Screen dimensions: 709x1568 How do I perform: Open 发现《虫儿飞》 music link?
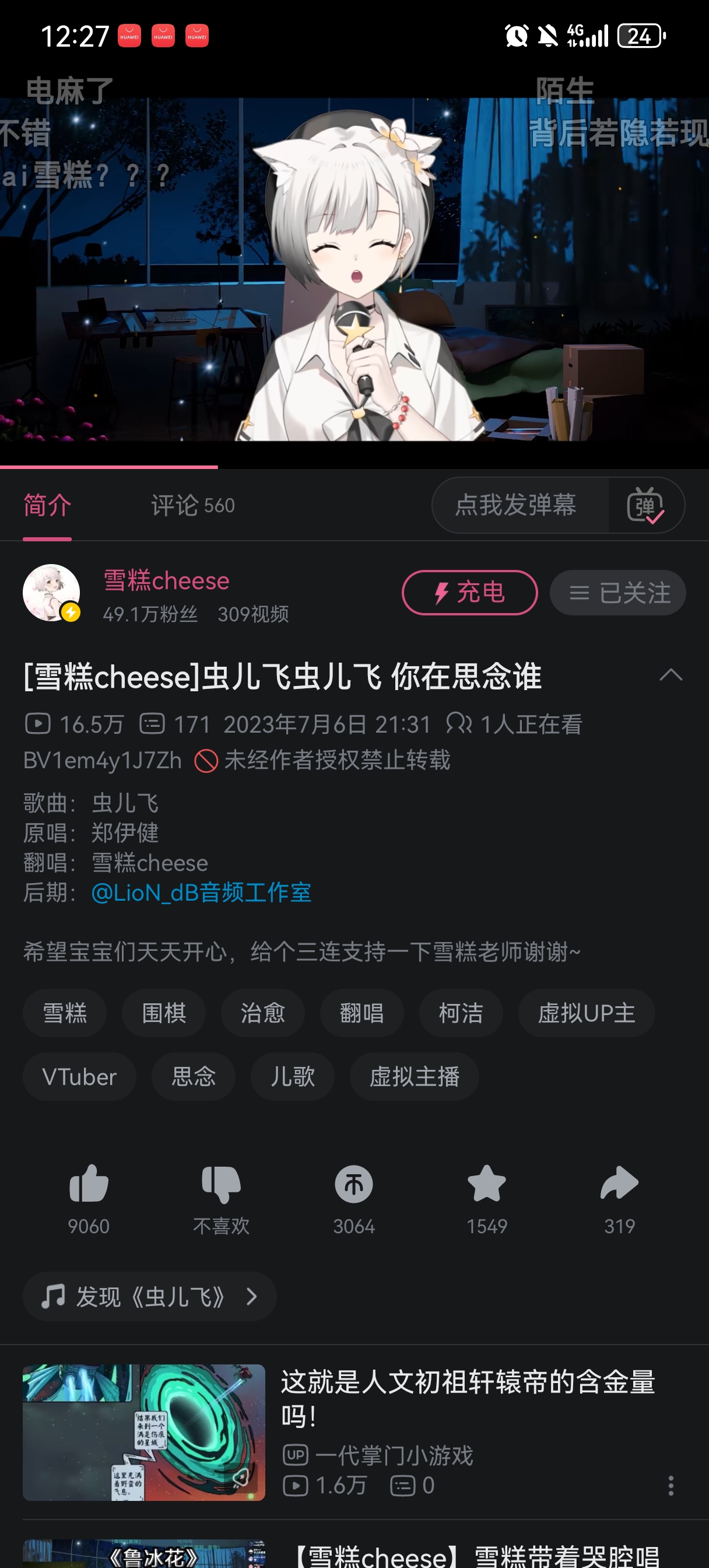point(149,1297)
